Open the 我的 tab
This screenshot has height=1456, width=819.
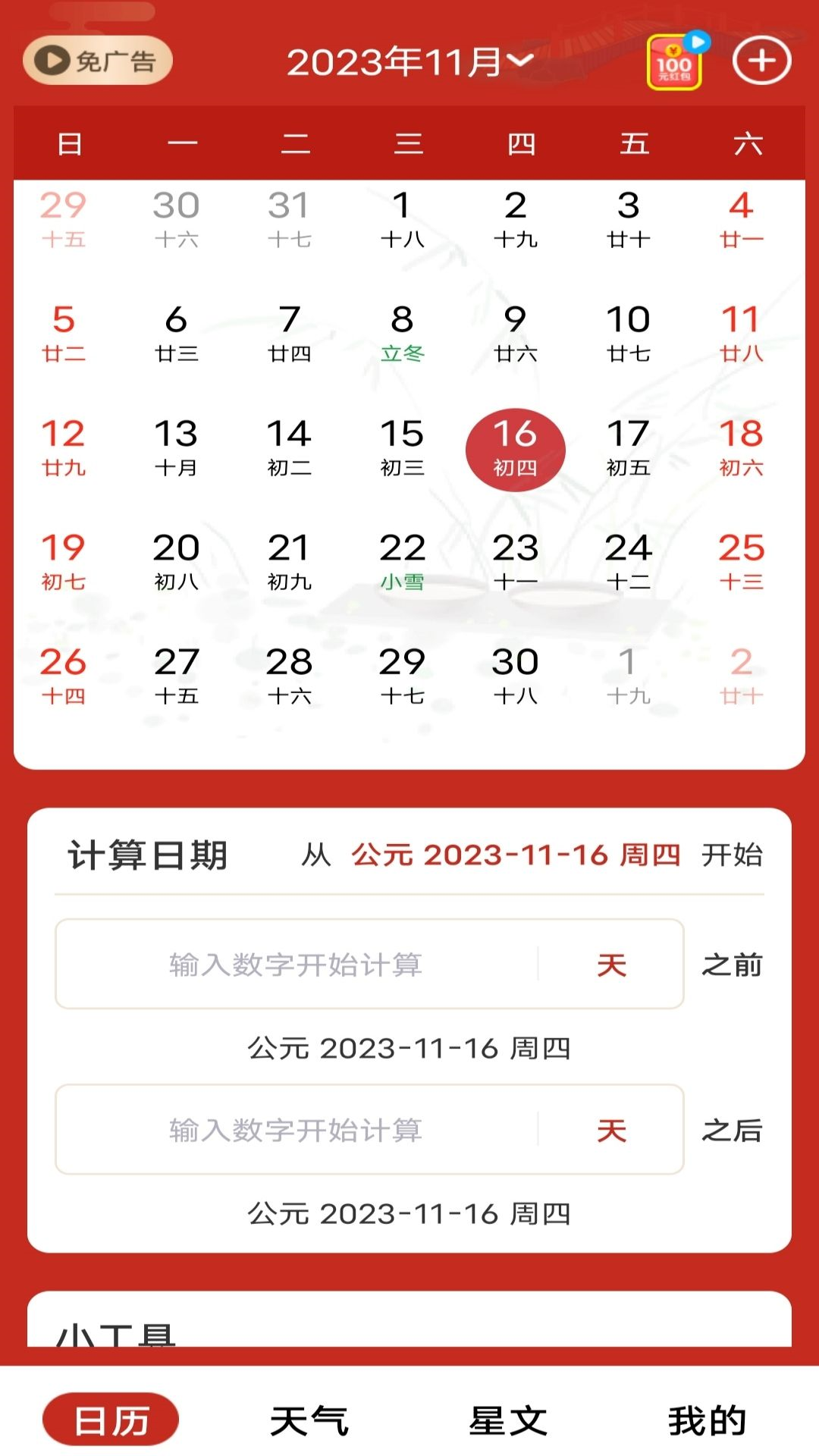coord(707,1420)
